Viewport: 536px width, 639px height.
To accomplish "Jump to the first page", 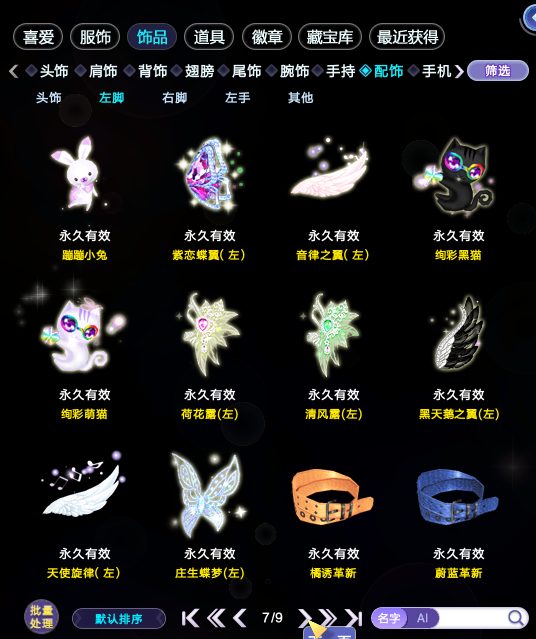I will [x=190, y=618].
